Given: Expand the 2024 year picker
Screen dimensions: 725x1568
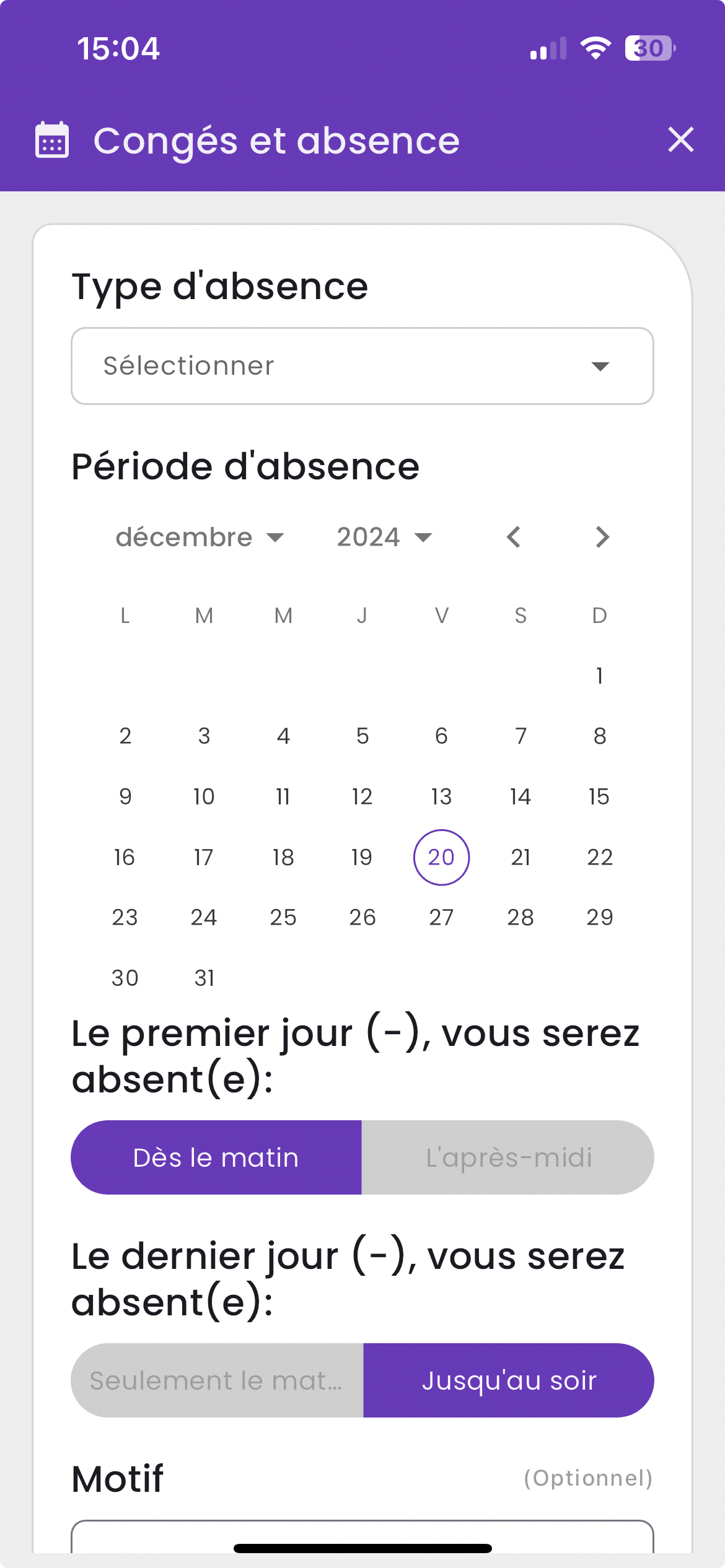Looking at the screenshot, I should tap(384, 537).
